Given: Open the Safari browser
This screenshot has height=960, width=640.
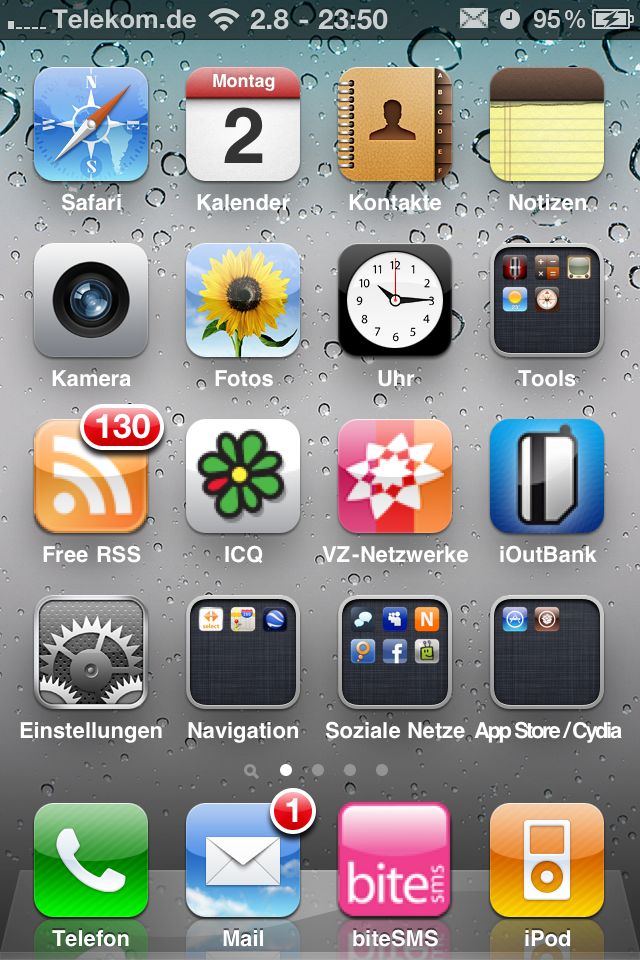Looking at the screenshot, I should [91, 124].
